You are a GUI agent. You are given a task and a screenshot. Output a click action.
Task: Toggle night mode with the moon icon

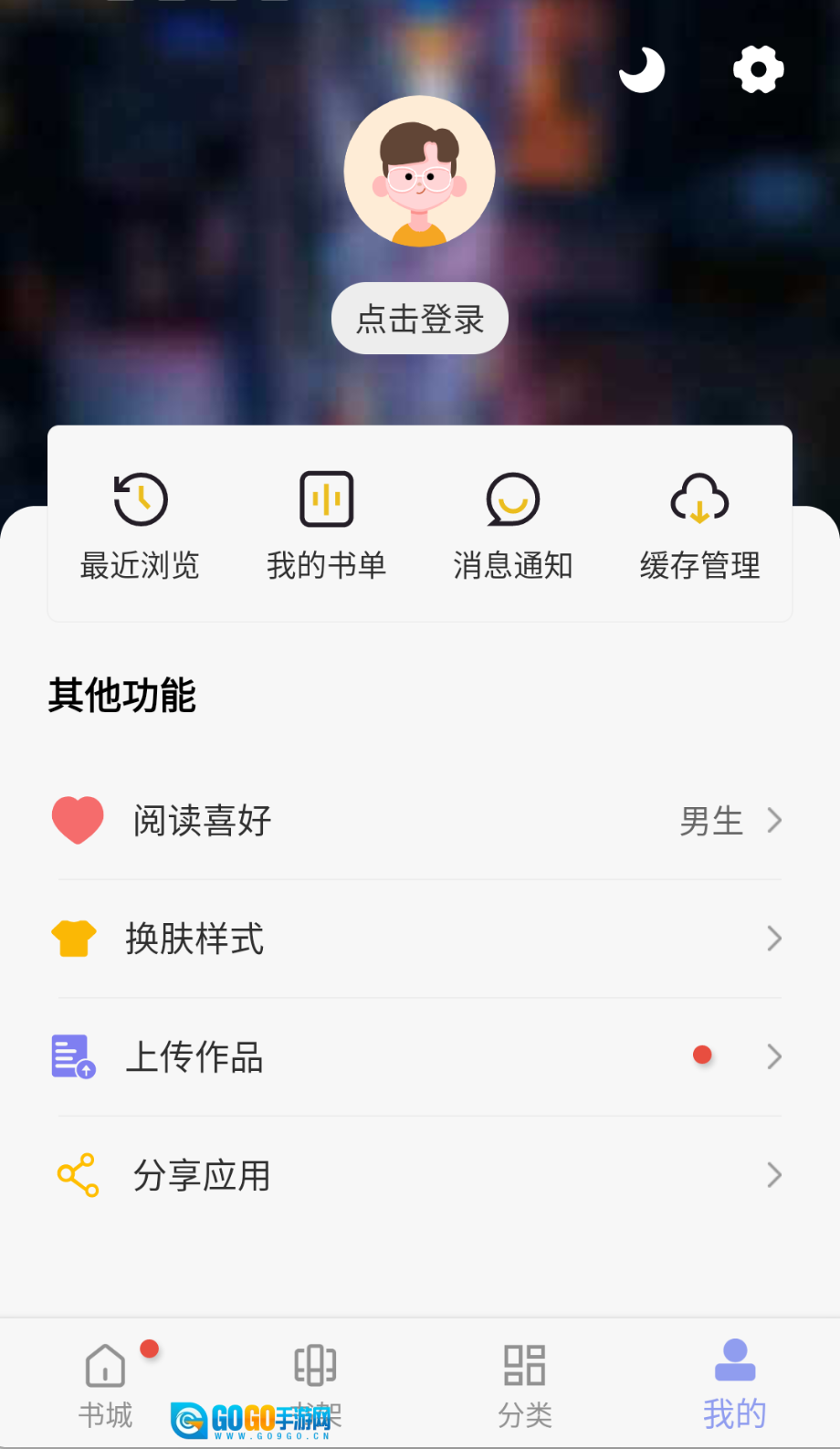642,70
